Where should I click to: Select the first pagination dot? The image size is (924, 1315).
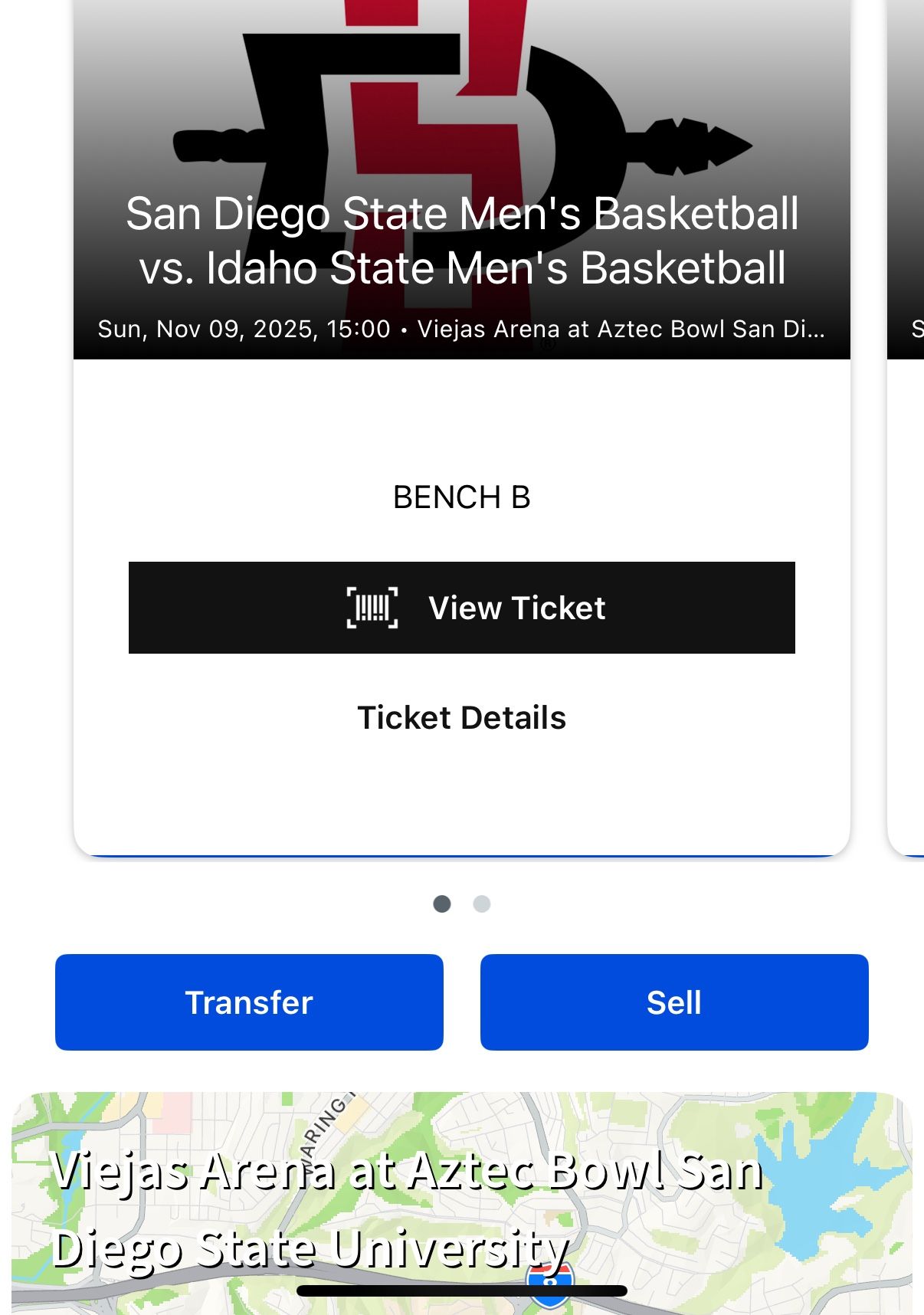pos(443,904)
